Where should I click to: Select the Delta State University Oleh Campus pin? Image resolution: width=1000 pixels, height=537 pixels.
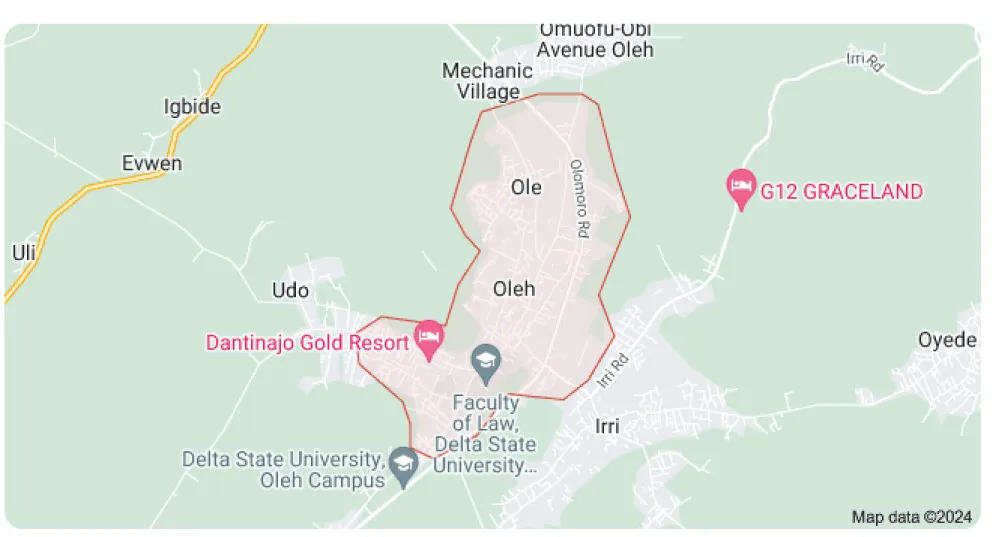coord(403,464)
